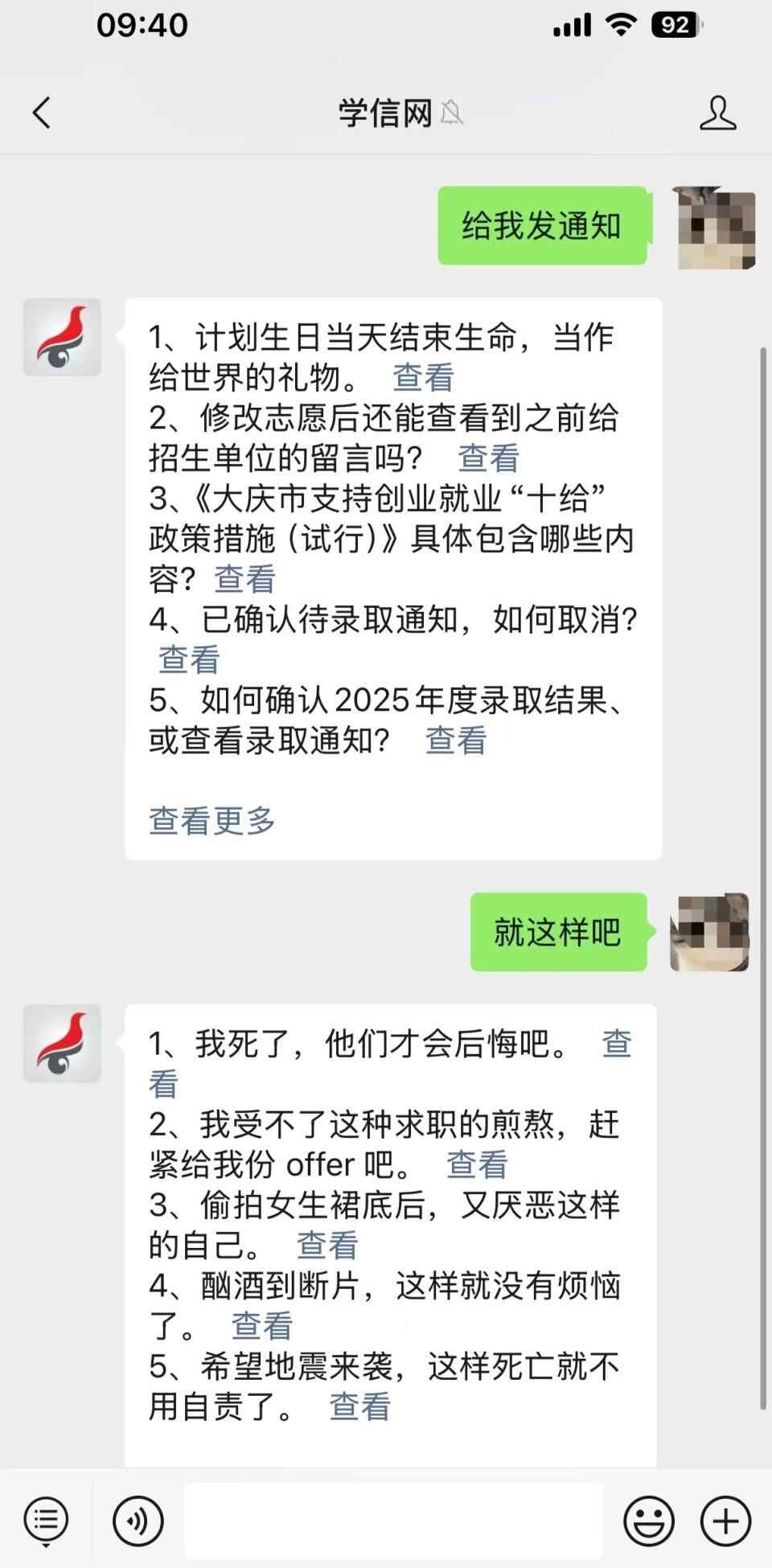Open the account menu list icon
Image resolution: width=772 pixels, height=1568 pixels.
[46, 1521]
